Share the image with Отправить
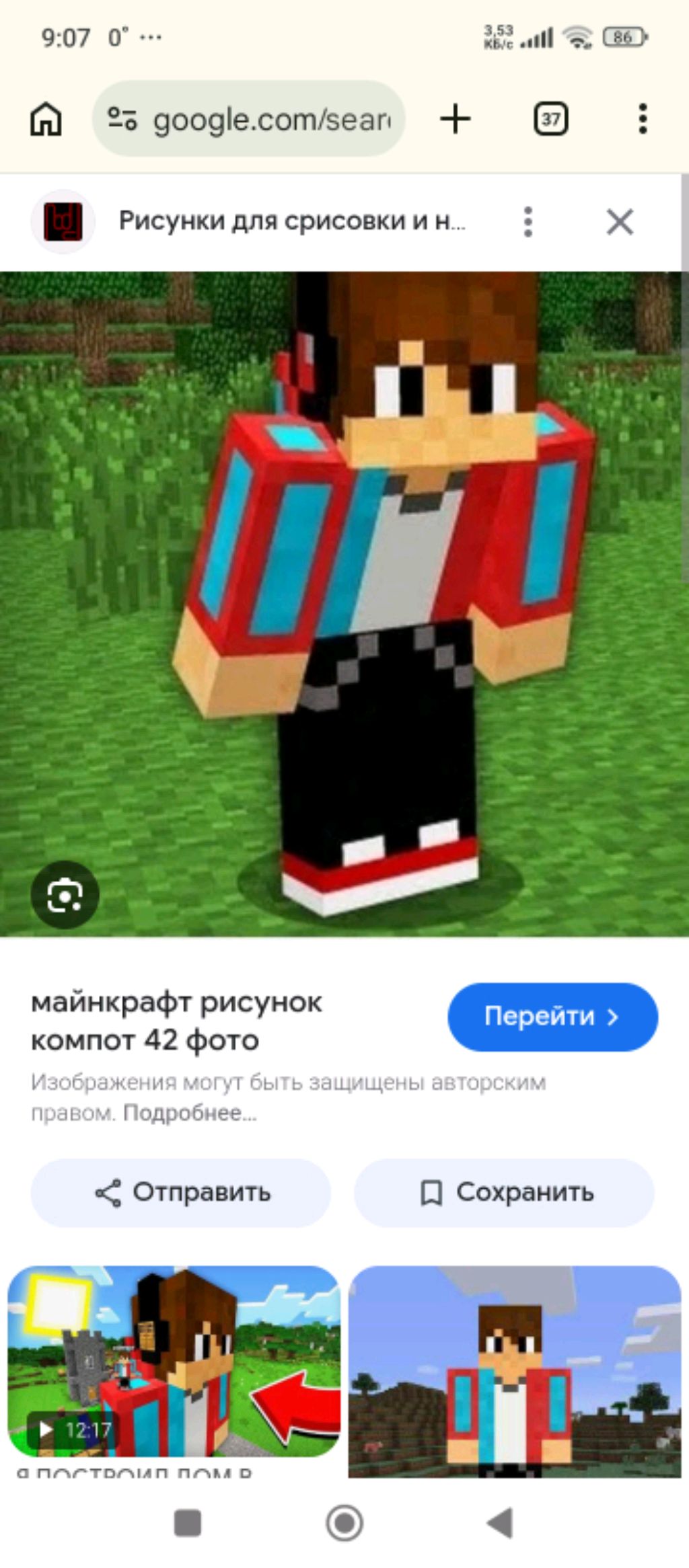Screen dimensions: 689x1568 [181, 1193]
